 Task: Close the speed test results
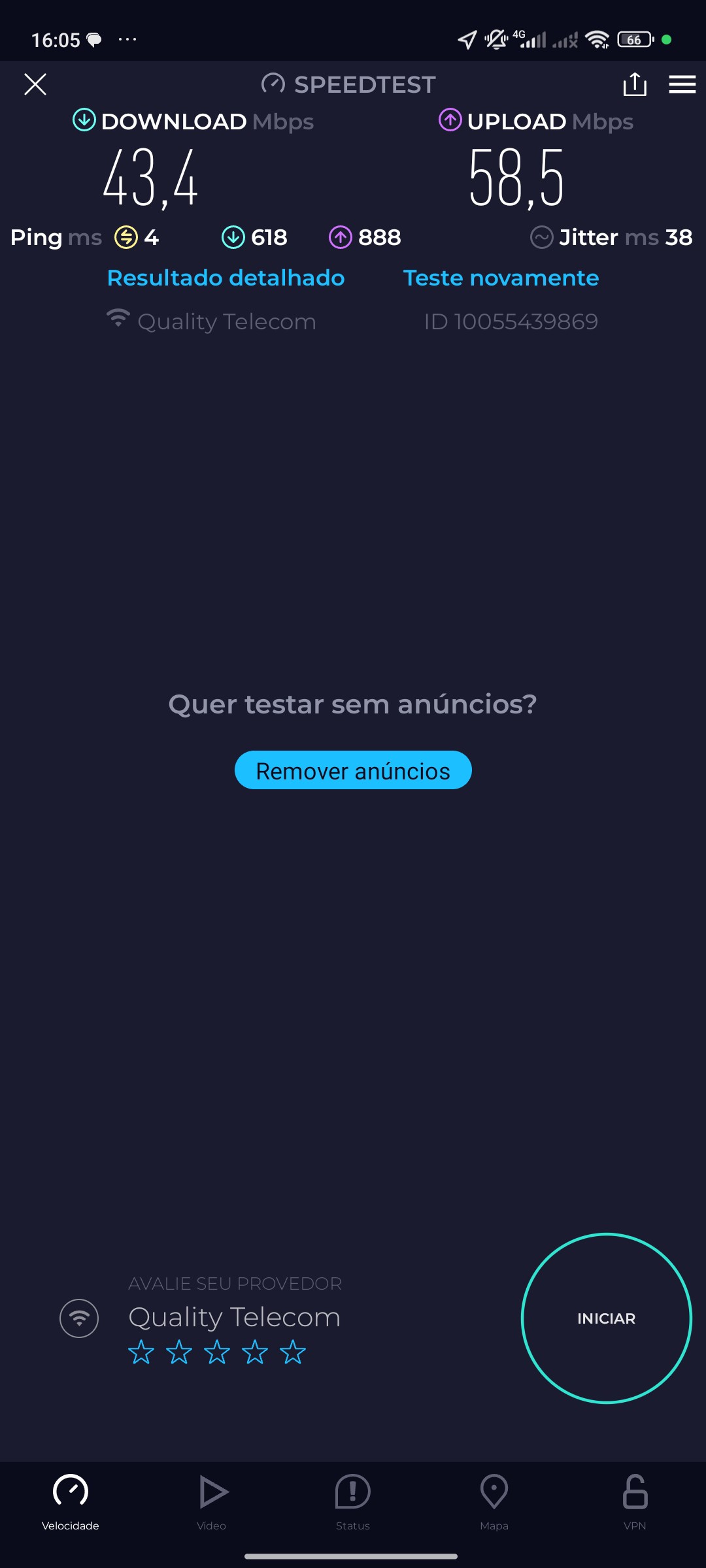[35, 84]
